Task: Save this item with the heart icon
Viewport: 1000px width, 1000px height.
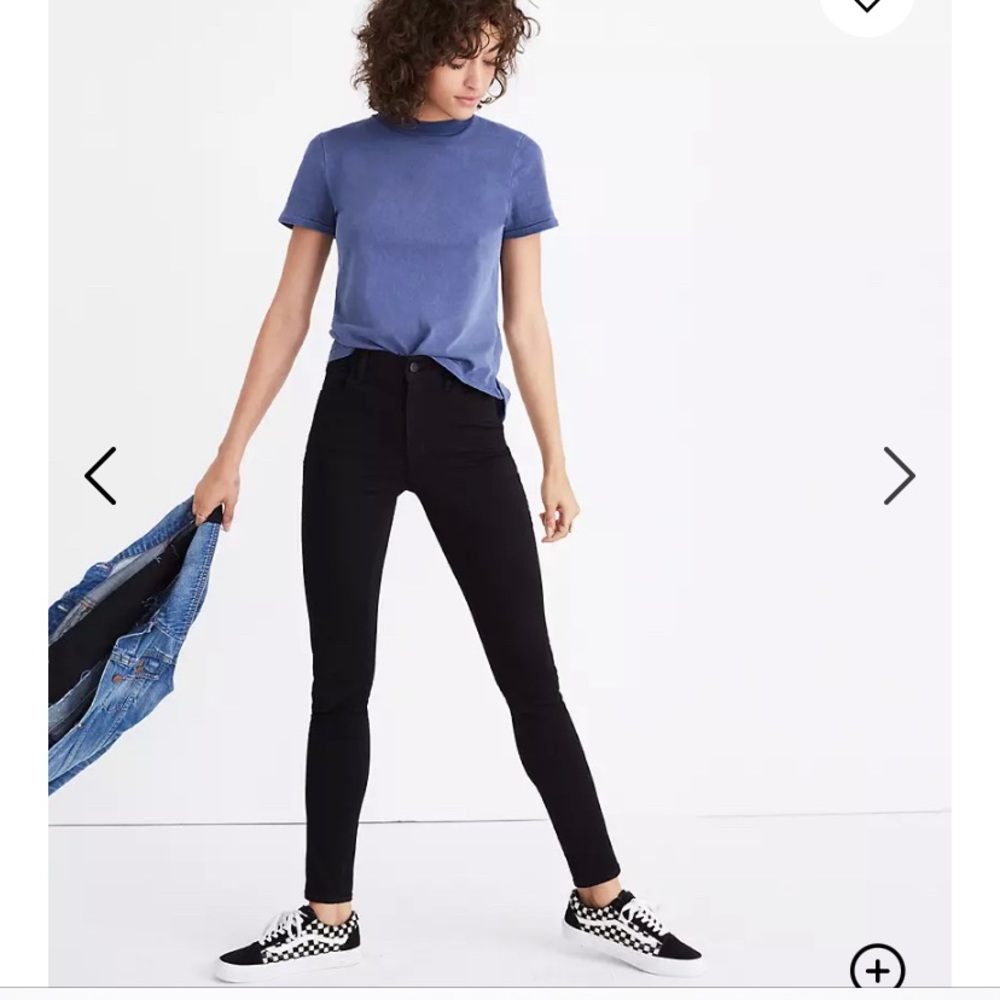Action: 866,6
